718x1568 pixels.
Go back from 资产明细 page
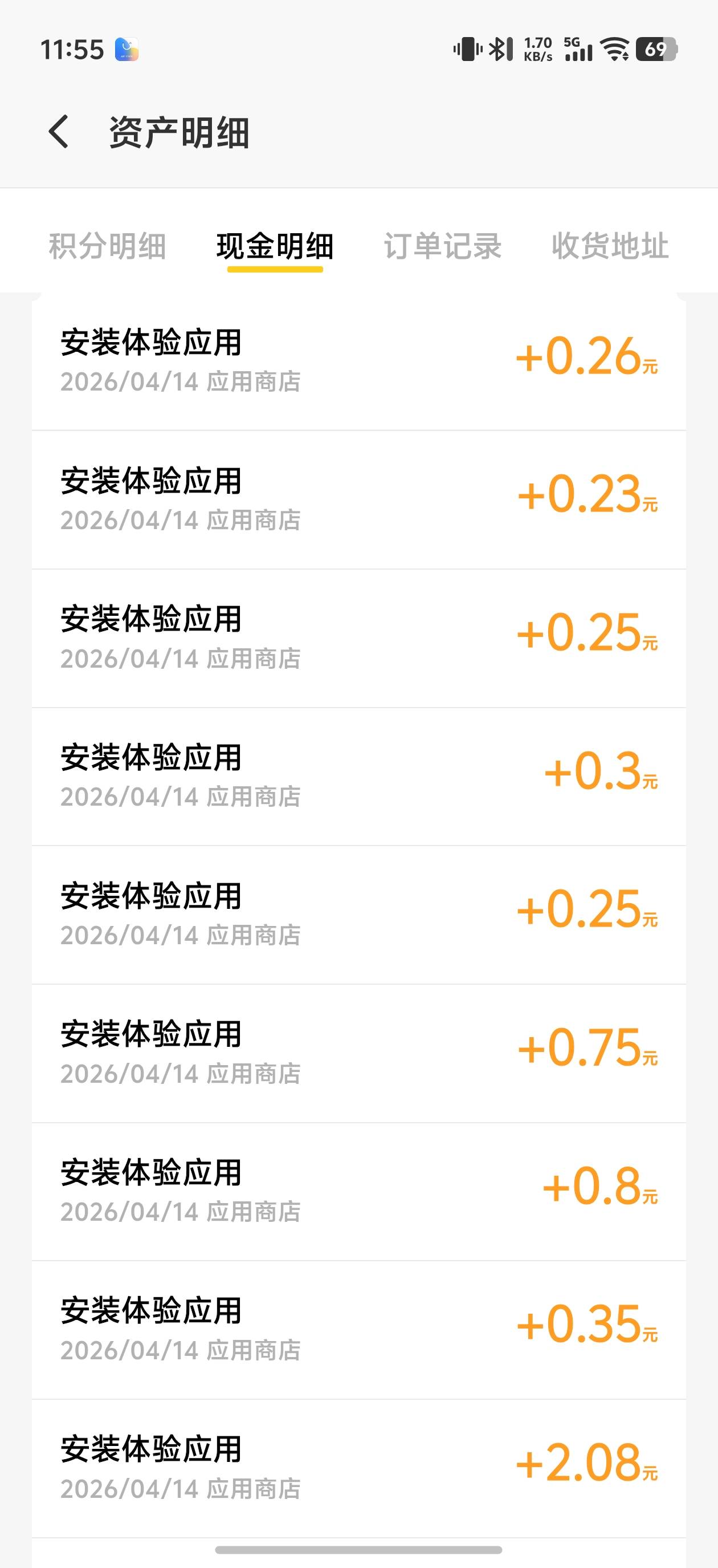pos(59,132)
